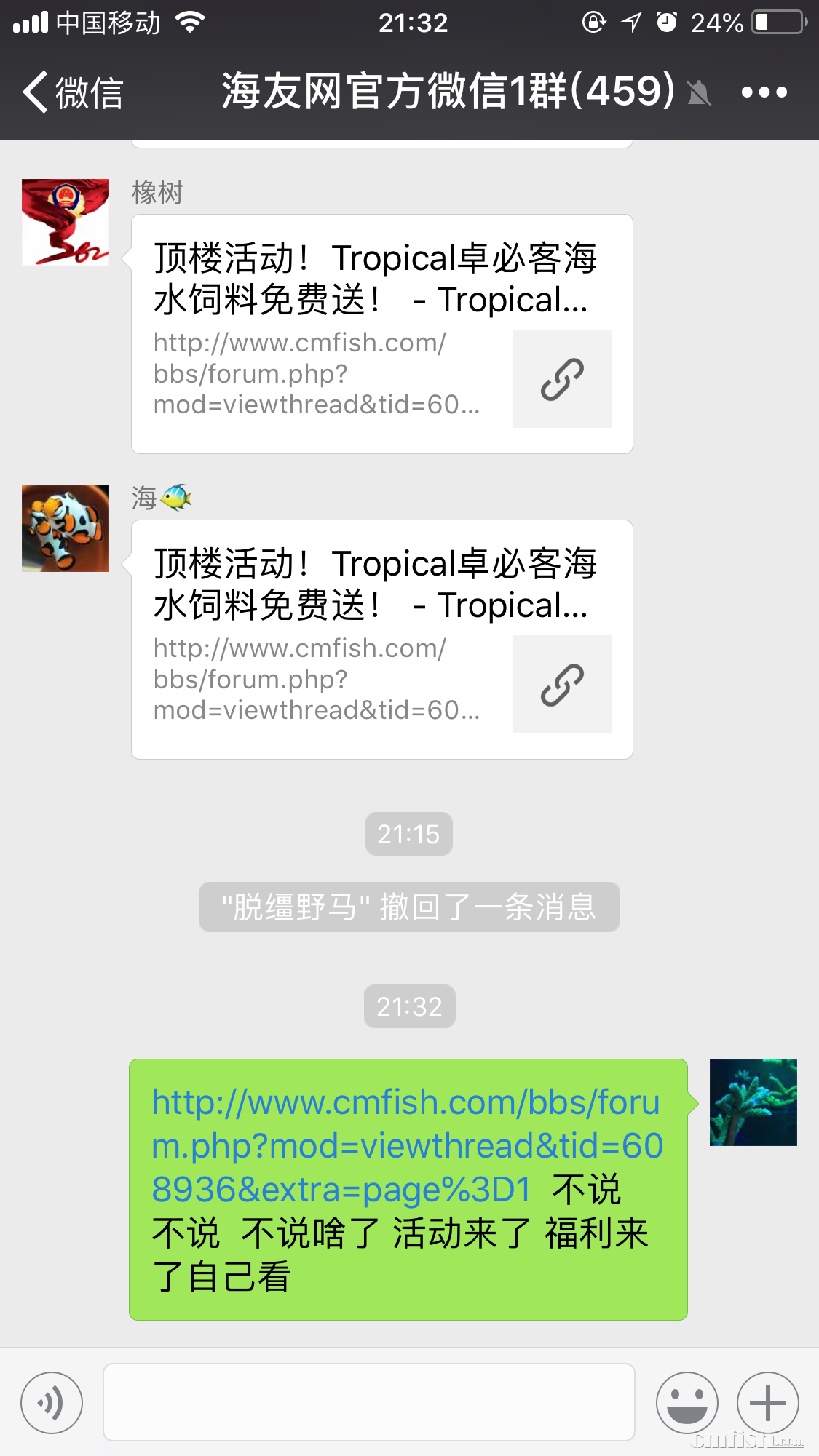Open group chat details menu
819x1456 pixels.
[x=764, y=92]
